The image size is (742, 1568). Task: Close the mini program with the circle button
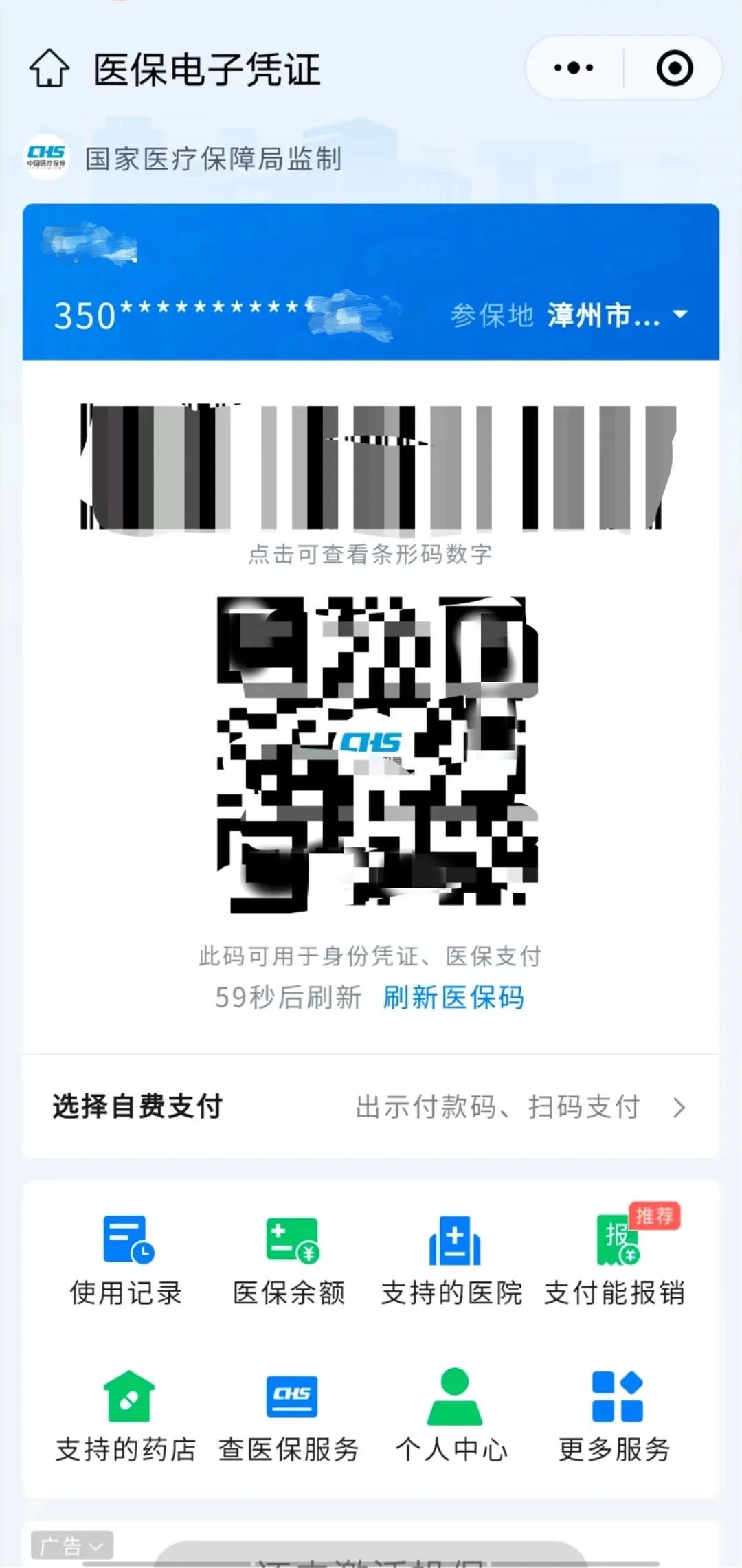pyautogui.click(x=674, y=68)
